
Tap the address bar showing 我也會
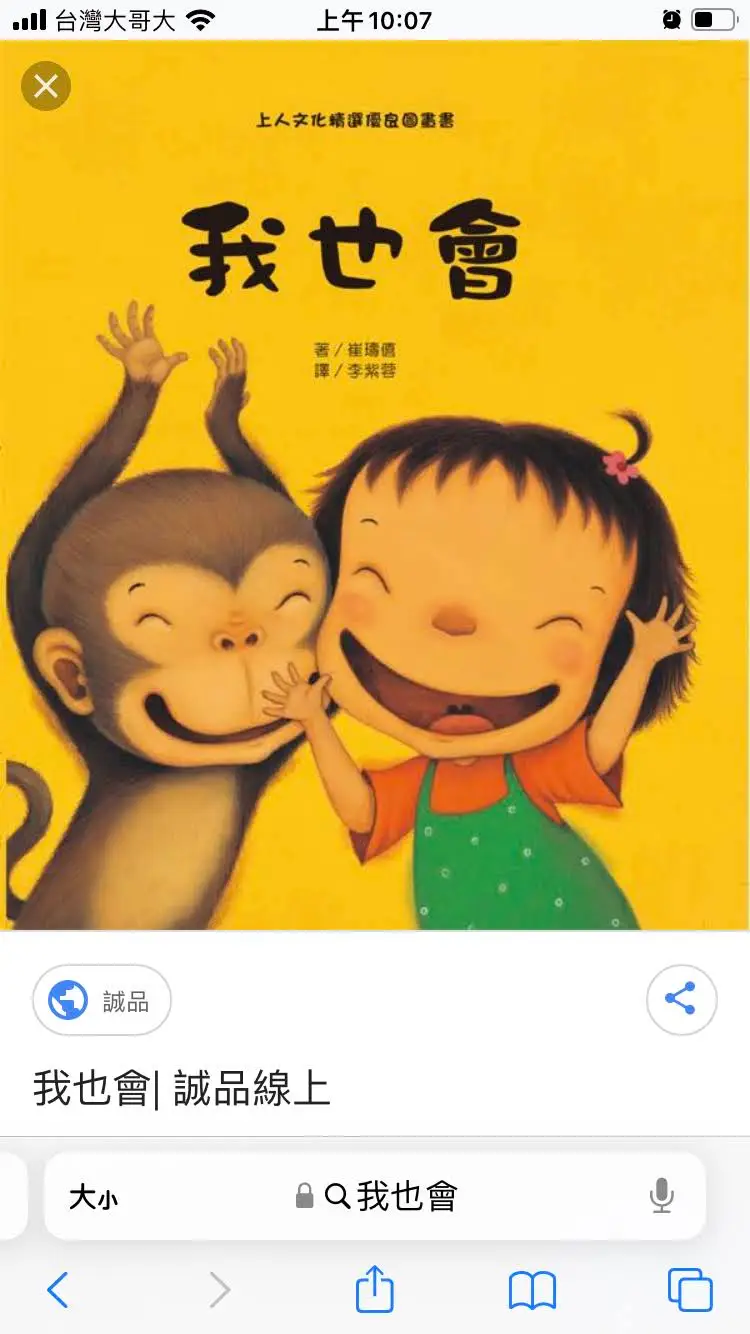[392, 1196]
